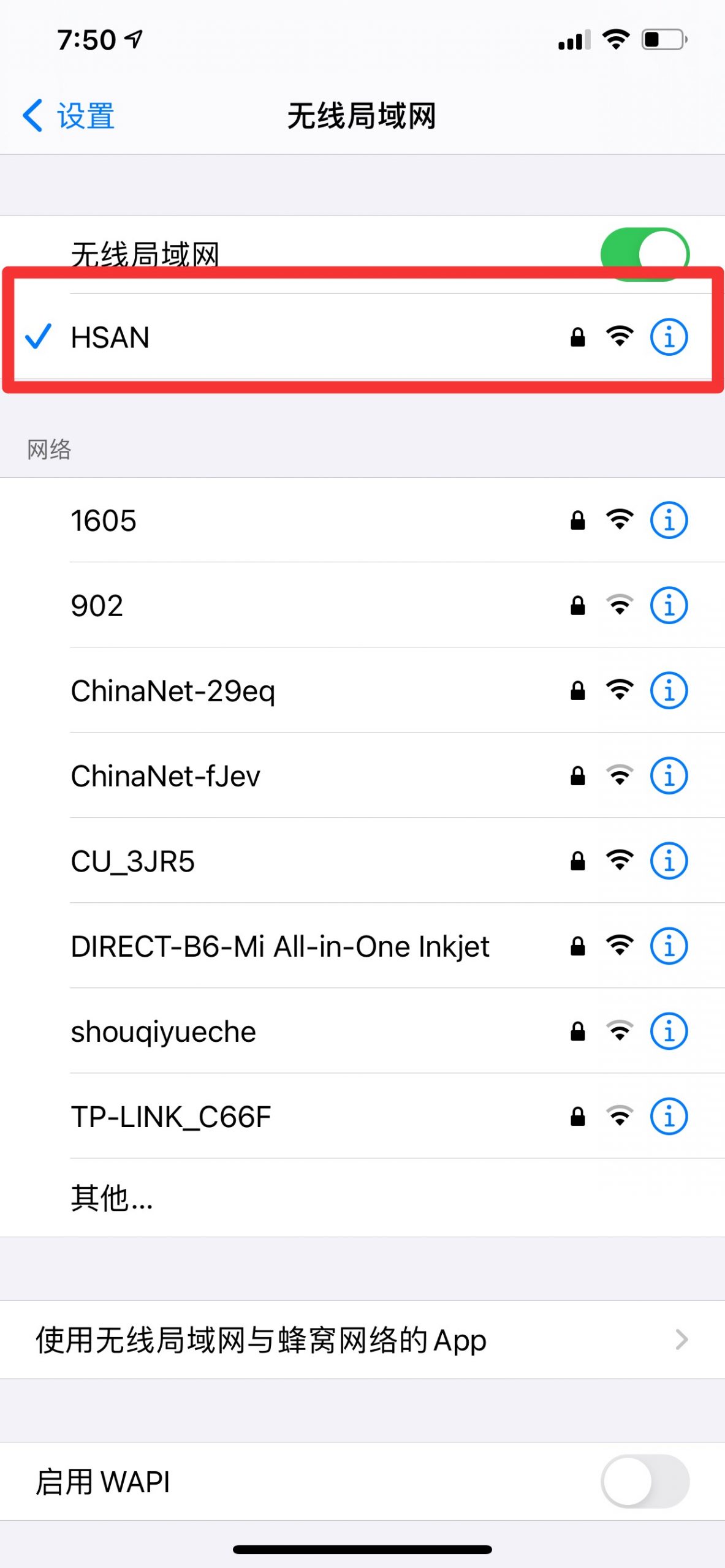Choose 其他... to enter a network
The image size is (725, 1568).
362,1197
